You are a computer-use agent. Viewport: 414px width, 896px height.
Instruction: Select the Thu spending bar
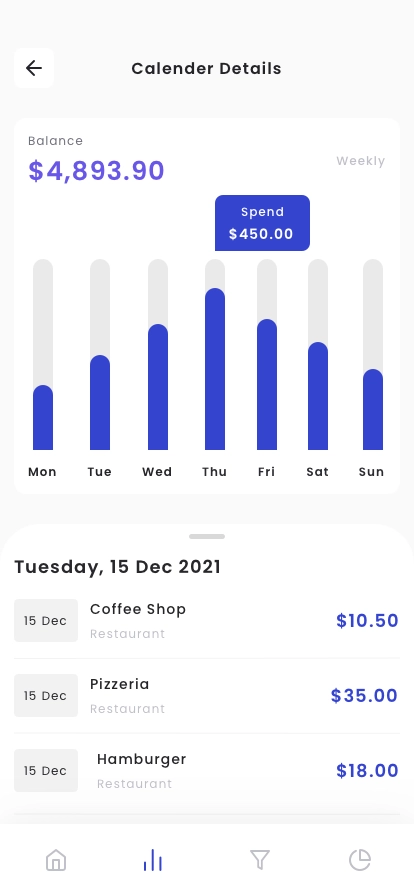pyautogui.click(x=215, y=354)
